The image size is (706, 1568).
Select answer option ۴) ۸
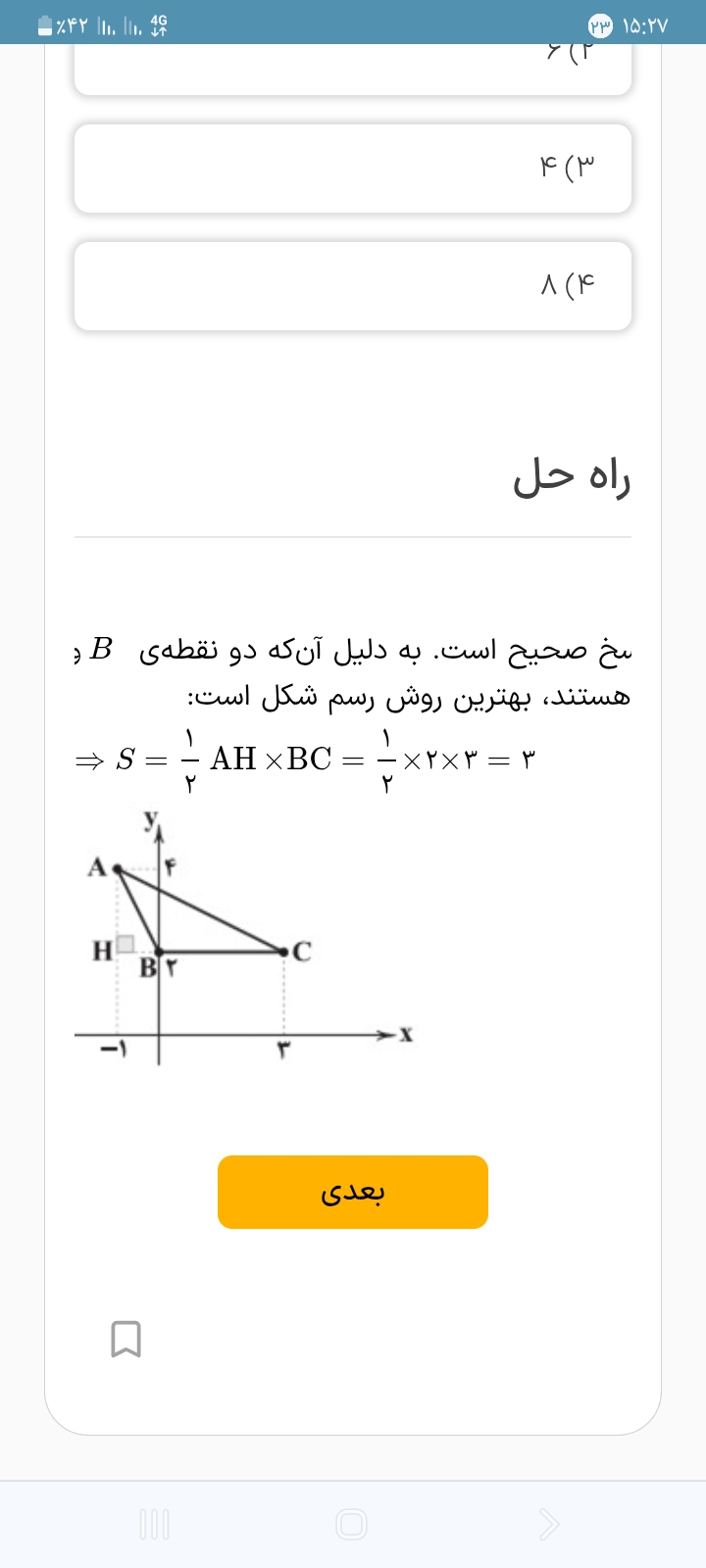(353, 286)
